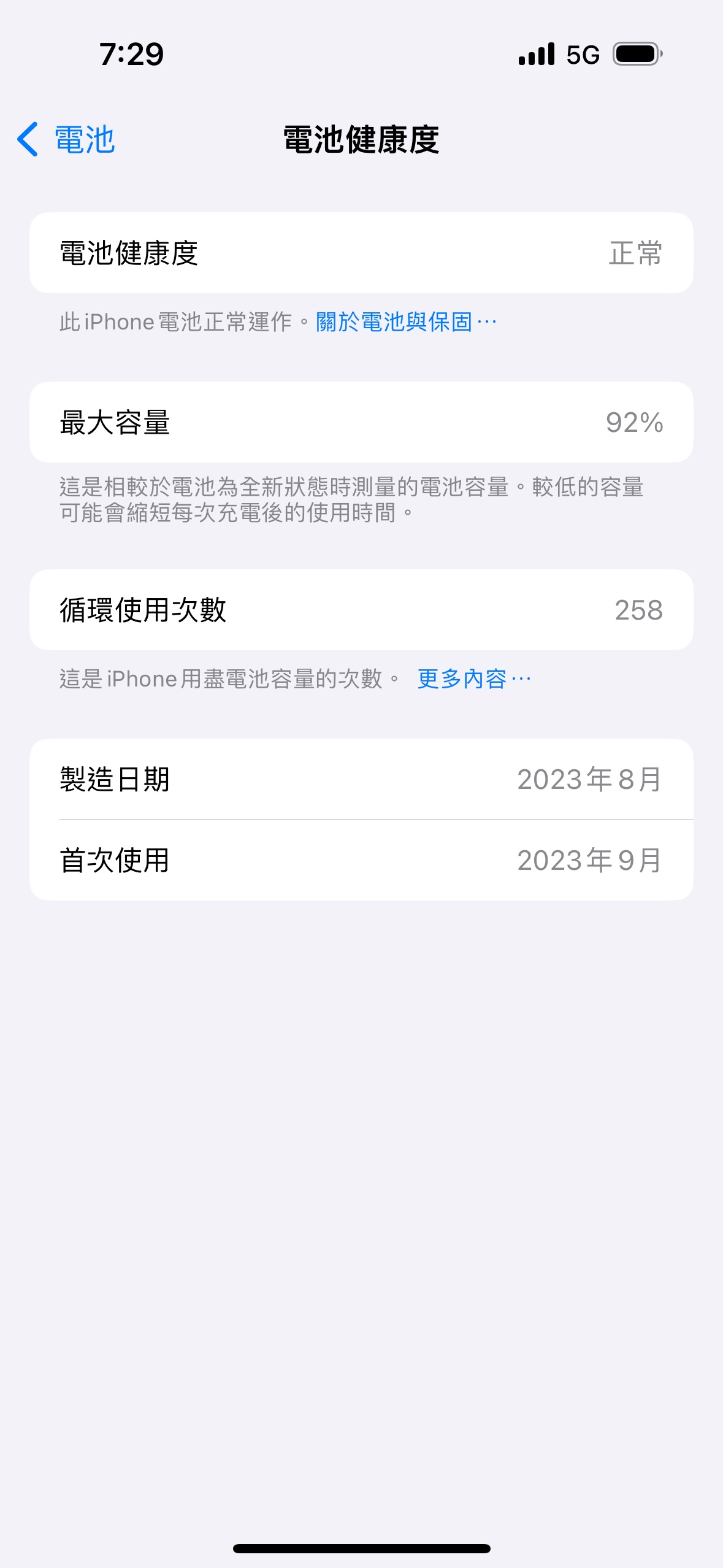The width and height of the screenshot is (723, 1568).
Task: Go back to 電池 settings
Action: 66,139
